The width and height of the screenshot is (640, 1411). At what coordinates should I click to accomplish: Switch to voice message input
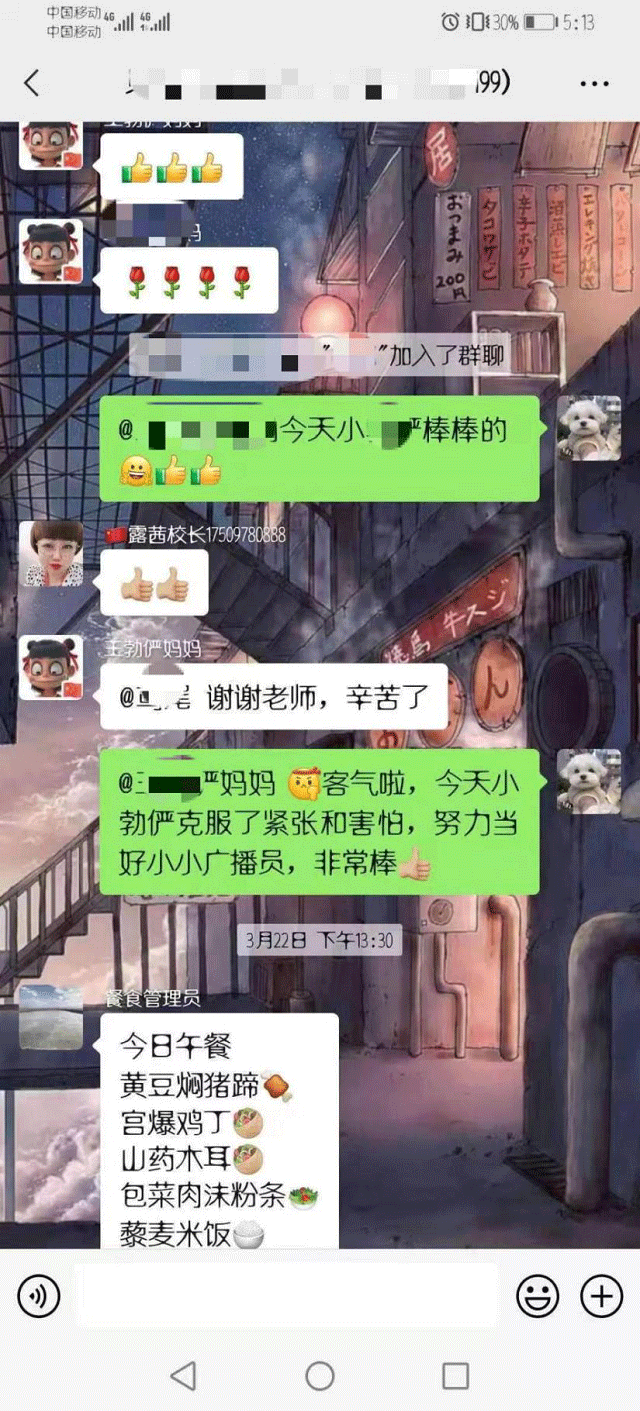point(39,1297)
